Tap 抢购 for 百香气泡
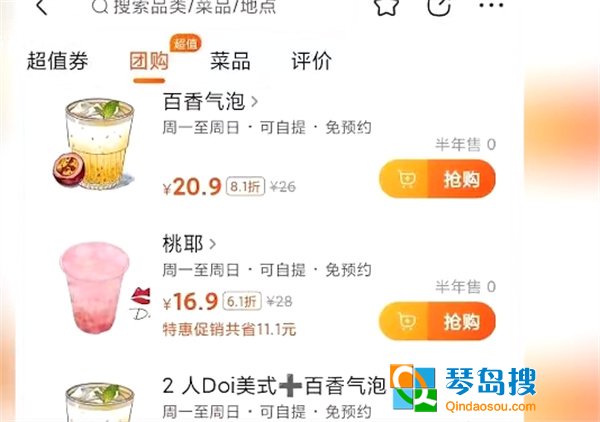The width and height of the screenshot is (600, 422). point(461,180)
